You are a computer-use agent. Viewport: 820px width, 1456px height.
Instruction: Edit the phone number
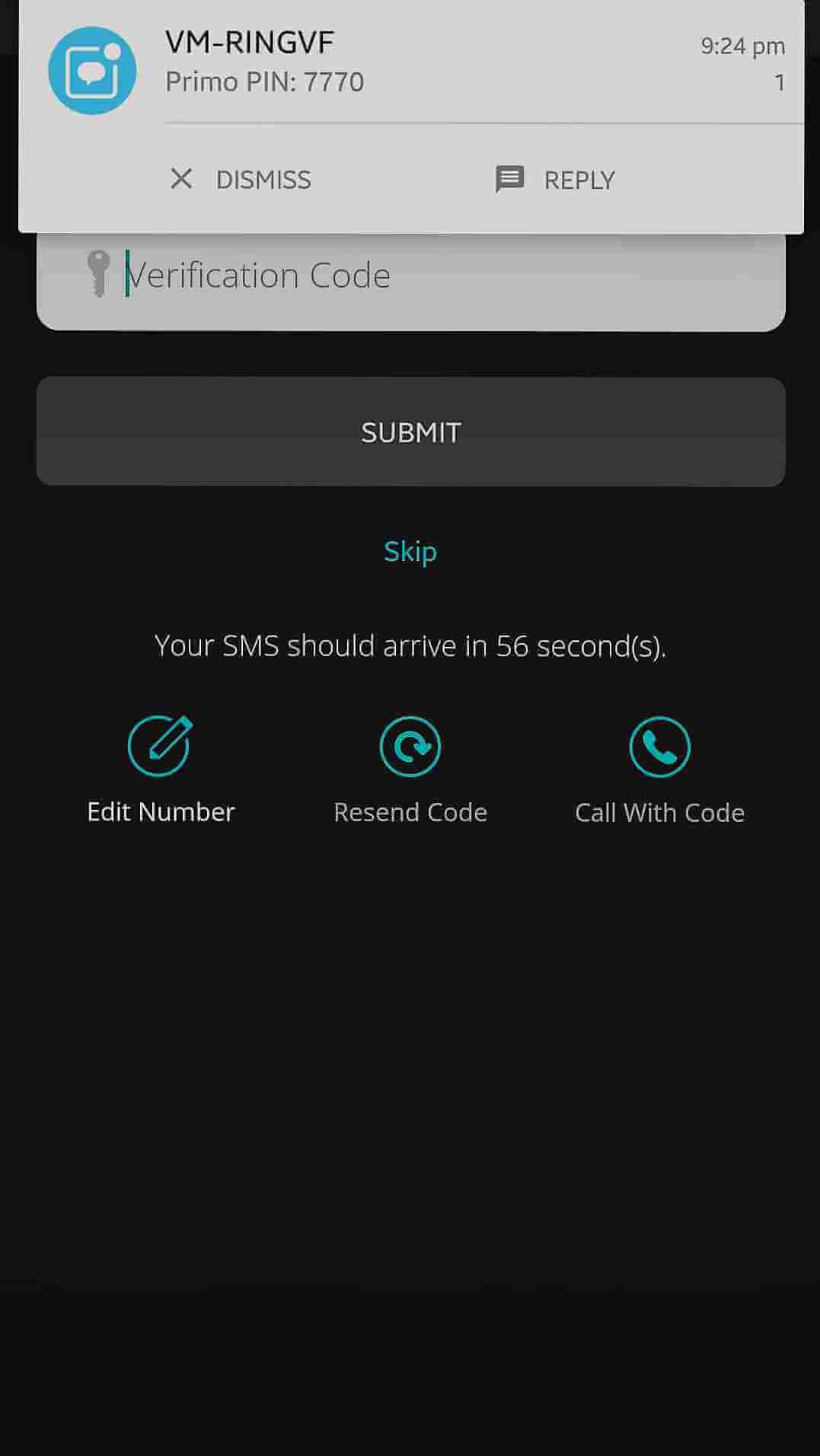(161, 769)
